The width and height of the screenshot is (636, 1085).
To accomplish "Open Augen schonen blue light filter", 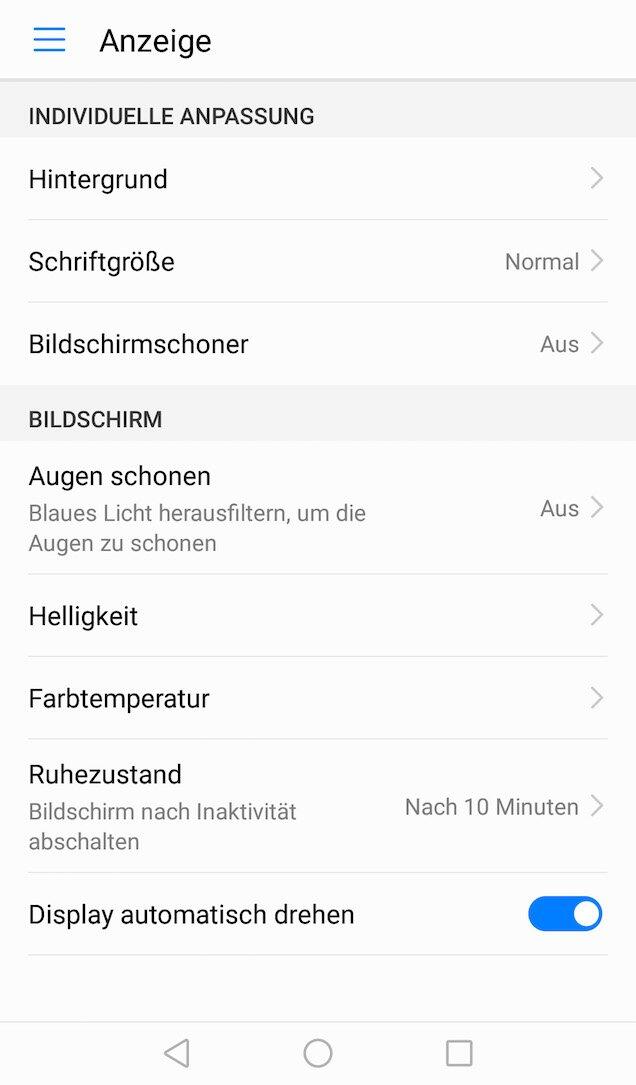I will tap(317, 508).
